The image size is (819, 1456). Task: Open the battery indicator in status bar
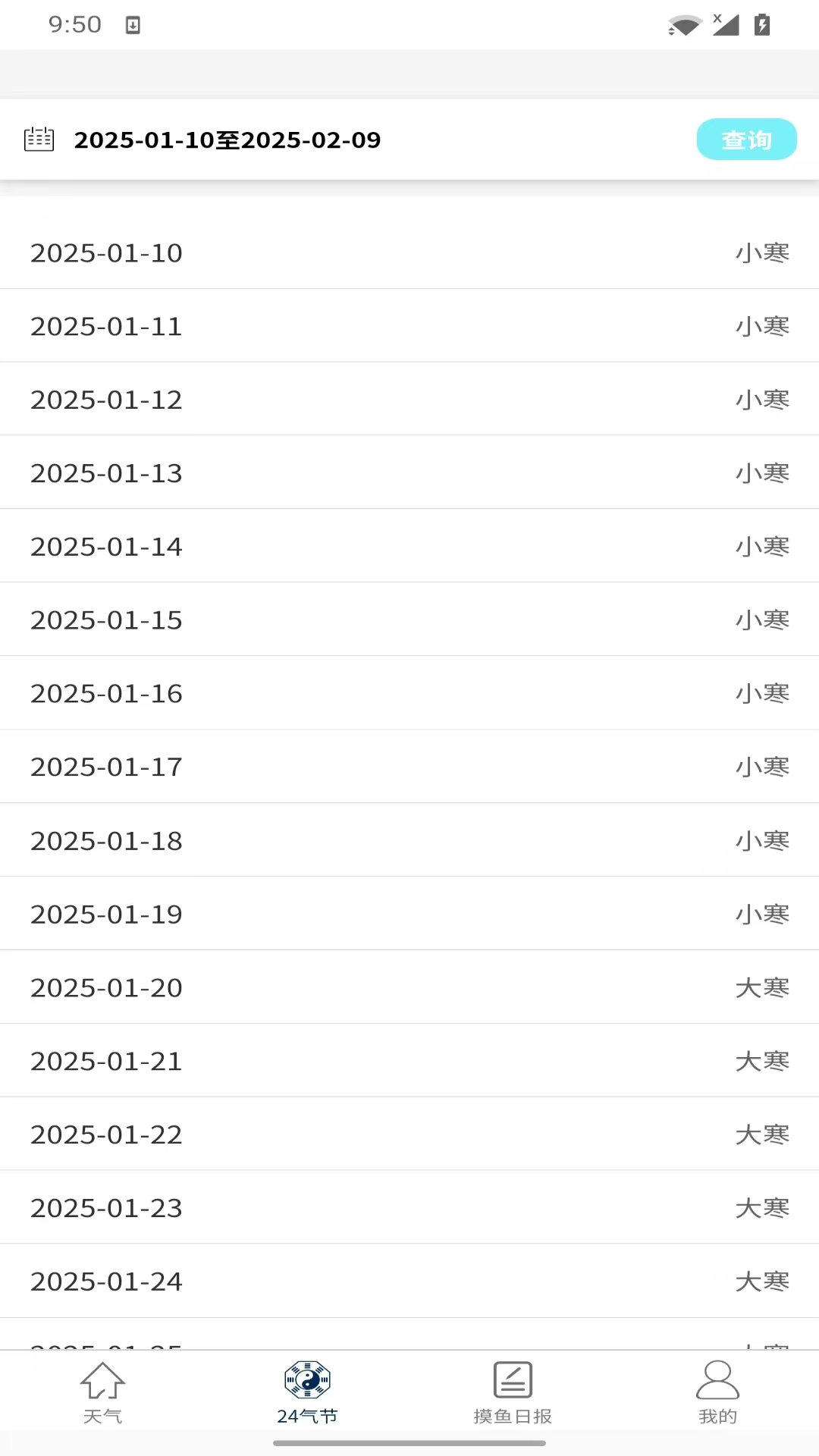[x=762, y=24]
